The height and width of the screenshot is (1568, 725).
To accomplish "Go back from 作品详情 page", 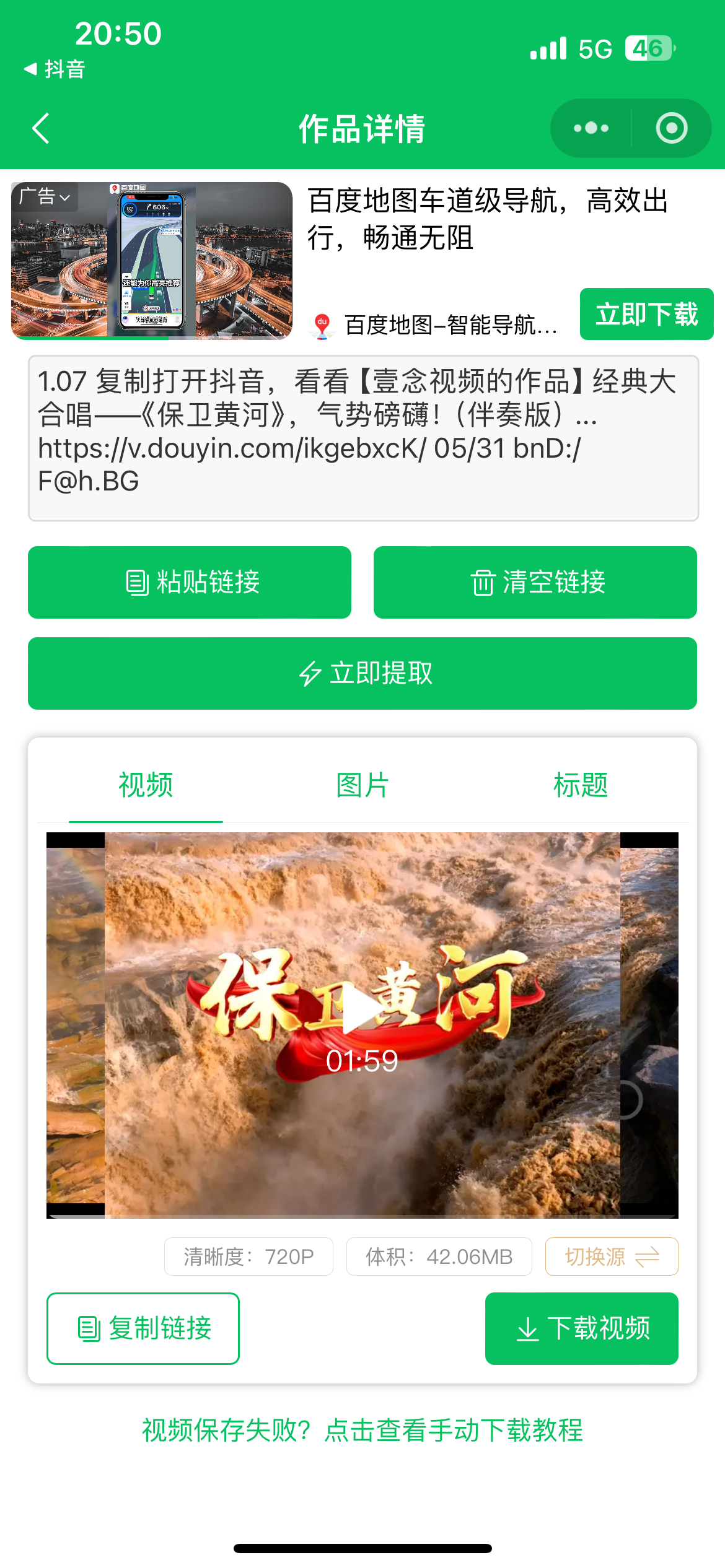I will (41, 129).
